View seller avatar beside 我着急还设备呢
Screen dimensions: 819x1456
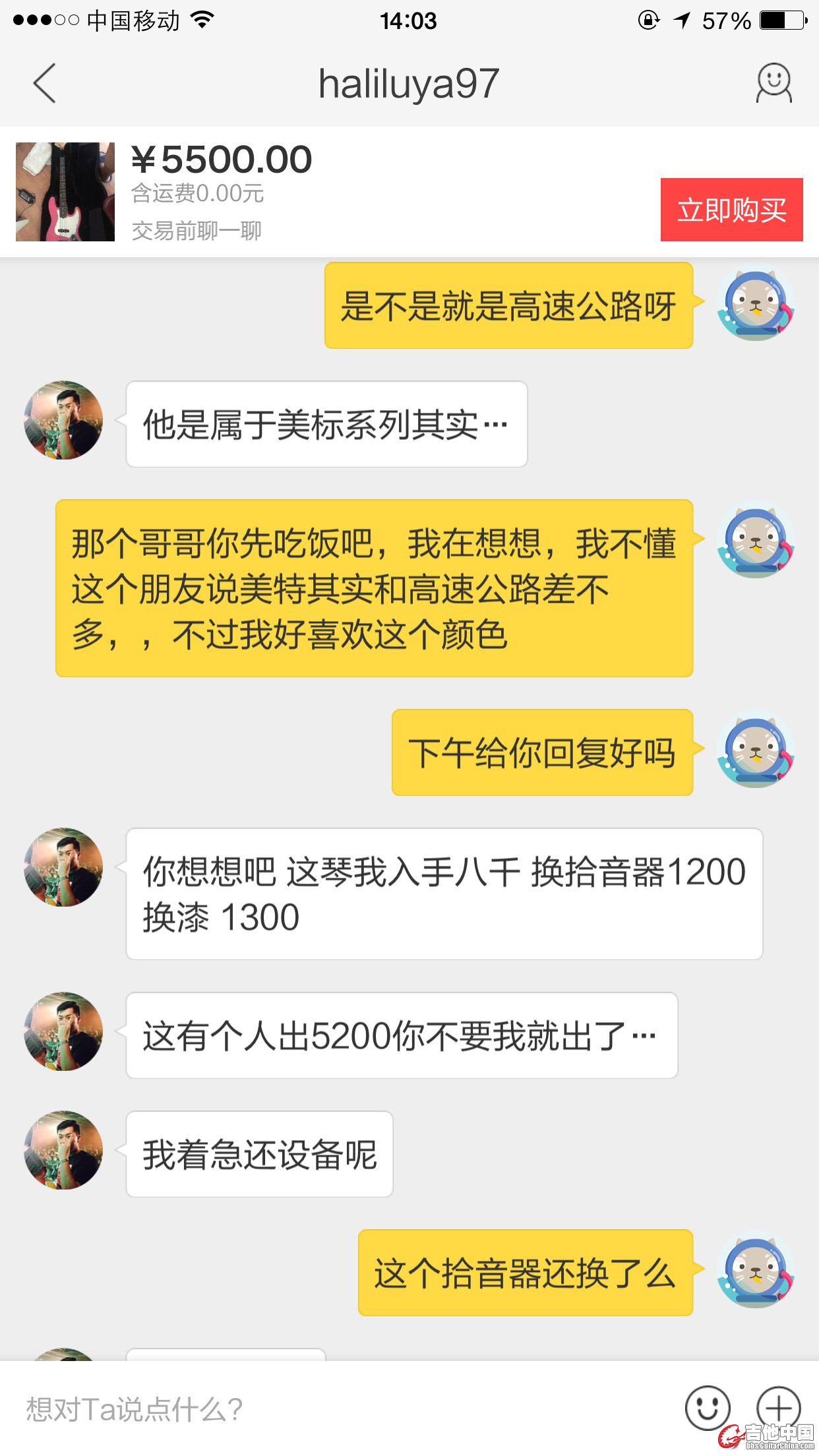point(63,1150)
